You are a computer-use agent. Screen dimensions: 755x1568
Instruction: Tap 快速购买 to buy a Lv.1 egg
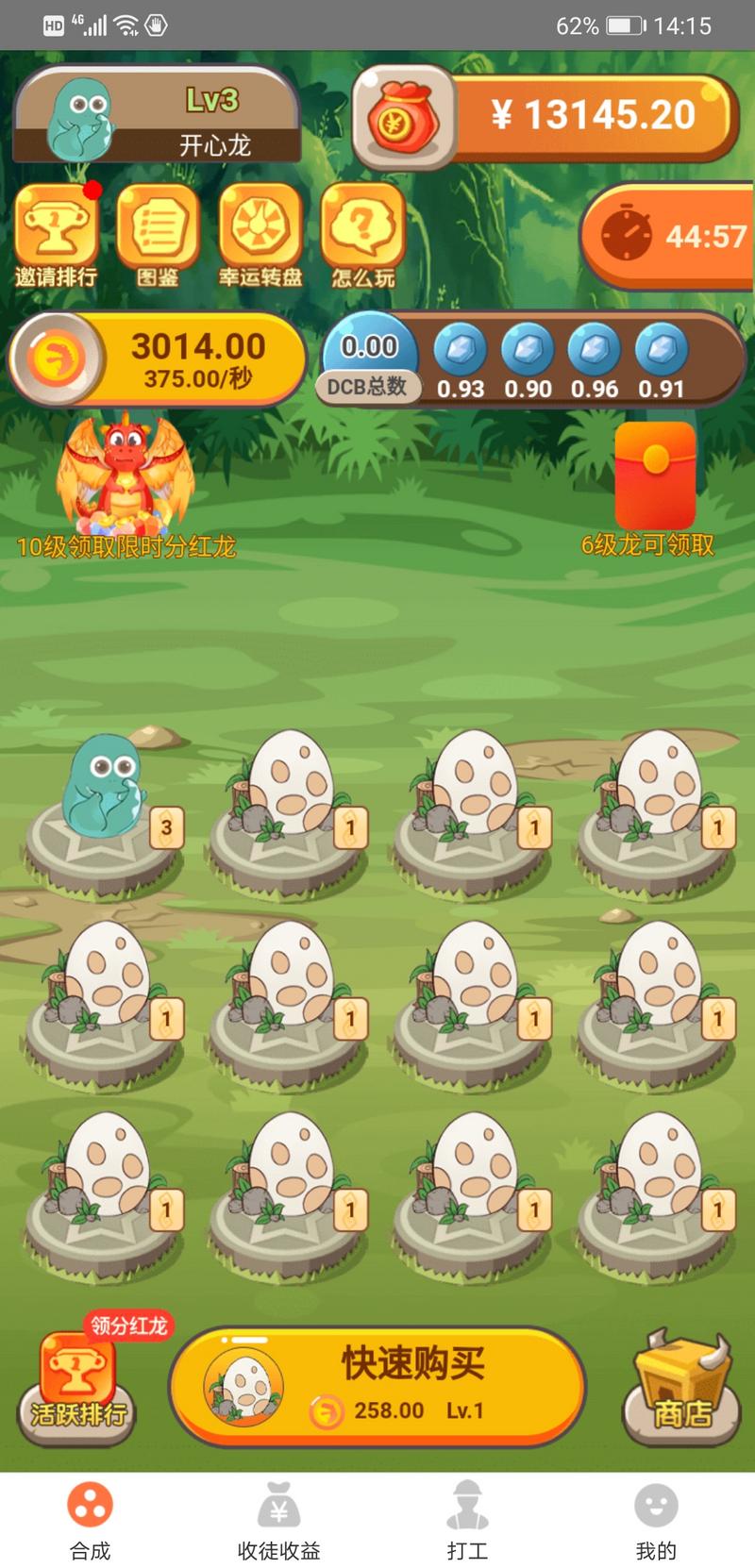click(377, 1385)
